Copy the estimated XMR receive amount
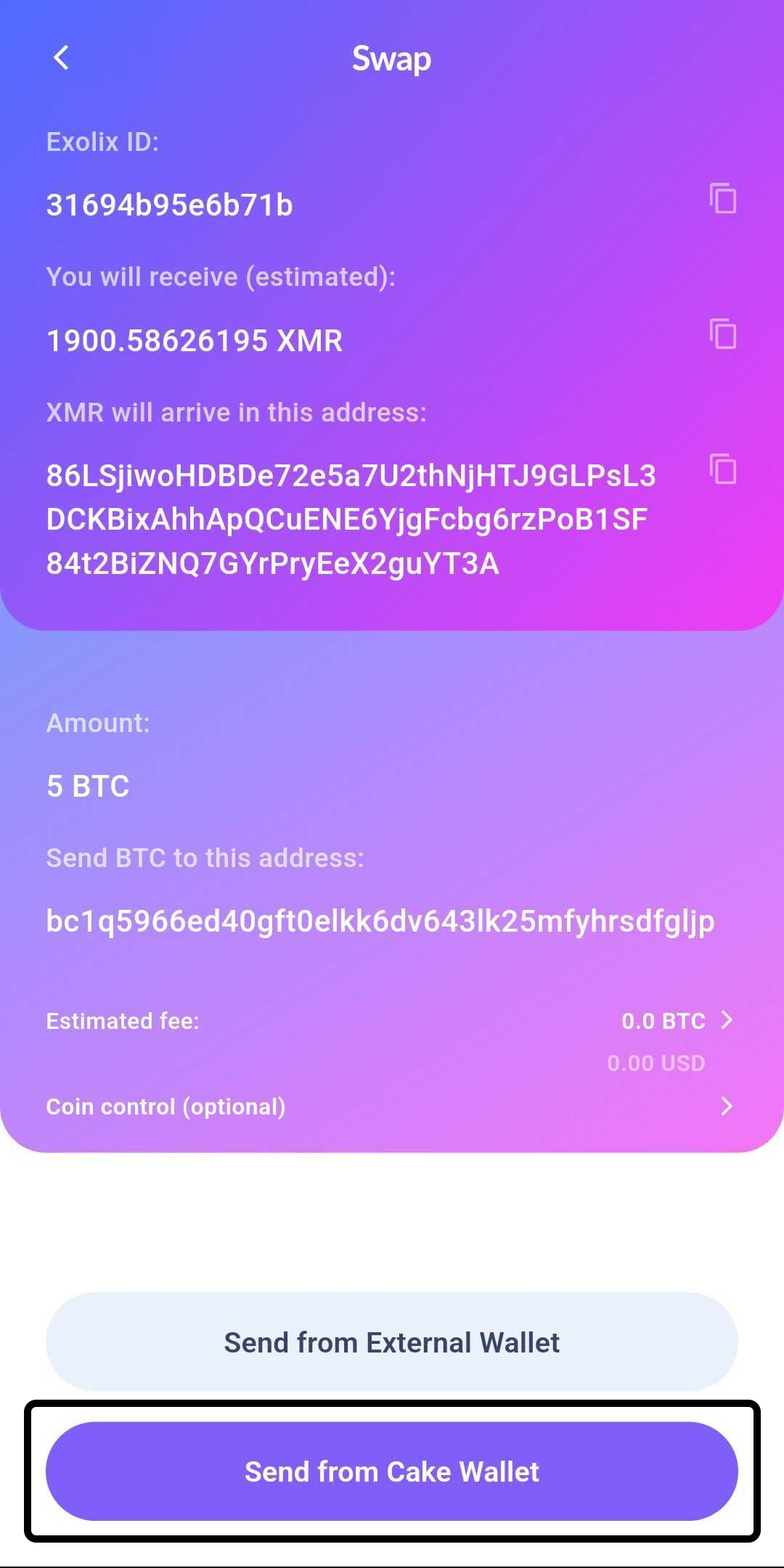This screenshot has width=784, height=1568. [x=723, y=334]
